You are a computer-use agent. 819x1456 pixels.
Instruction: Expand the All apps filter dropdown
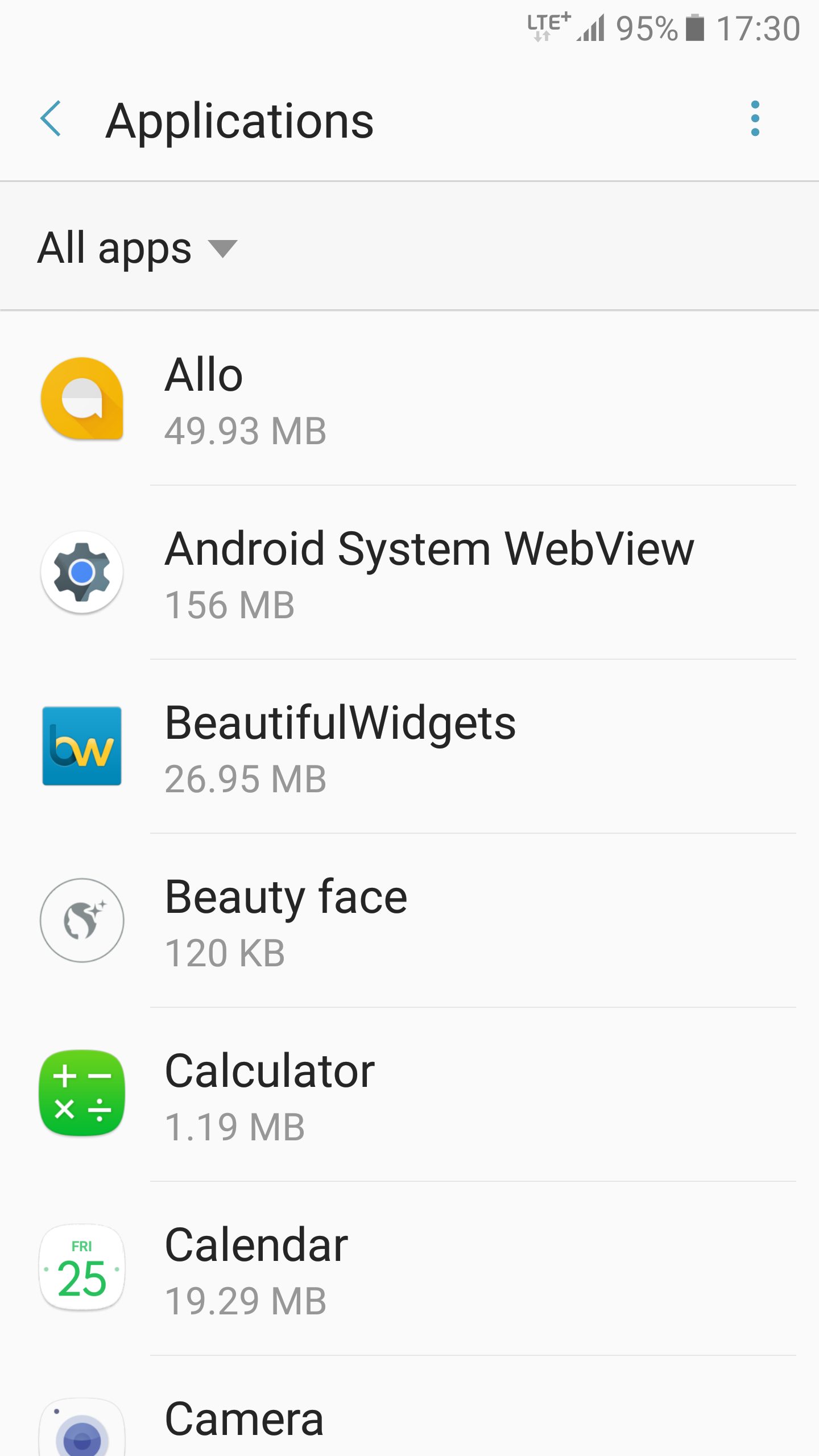pos(138,248)
